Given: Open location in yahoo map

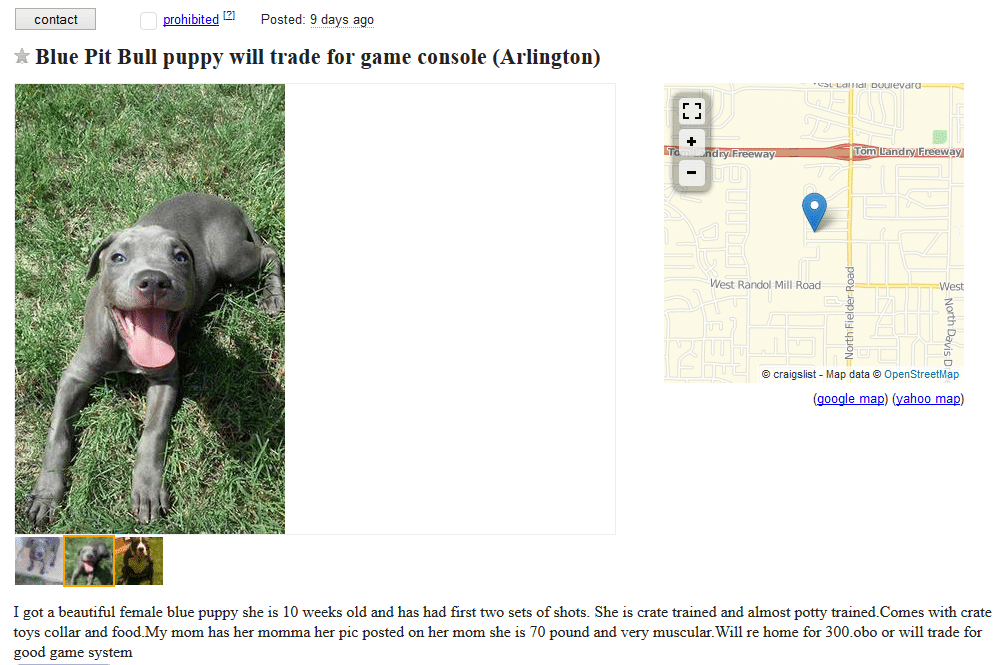Looking at the screenshot, I should point(927,399).
